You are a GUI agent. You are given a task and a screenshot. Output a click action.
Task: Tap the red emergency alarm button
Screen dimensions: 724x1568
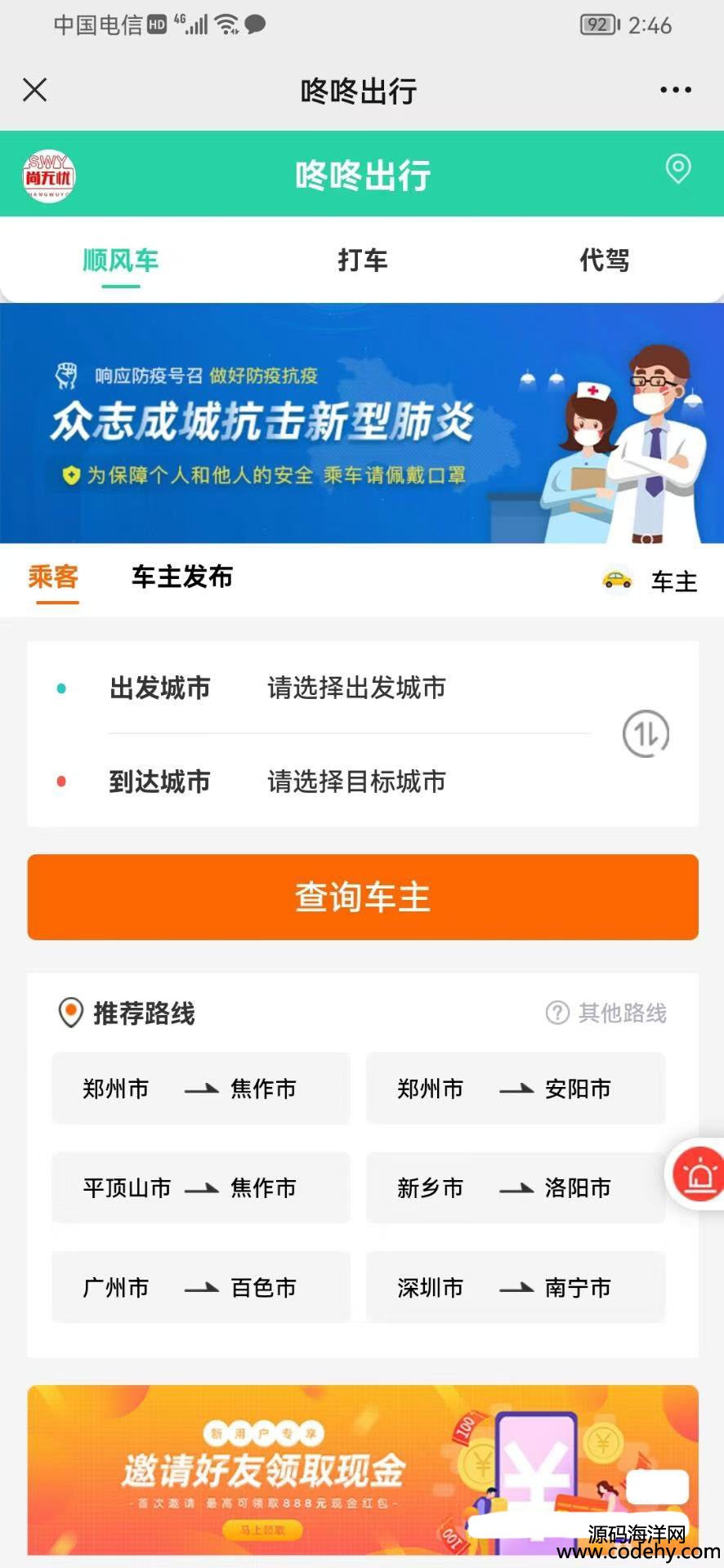pyautogui.click(x=699, y=1175)
